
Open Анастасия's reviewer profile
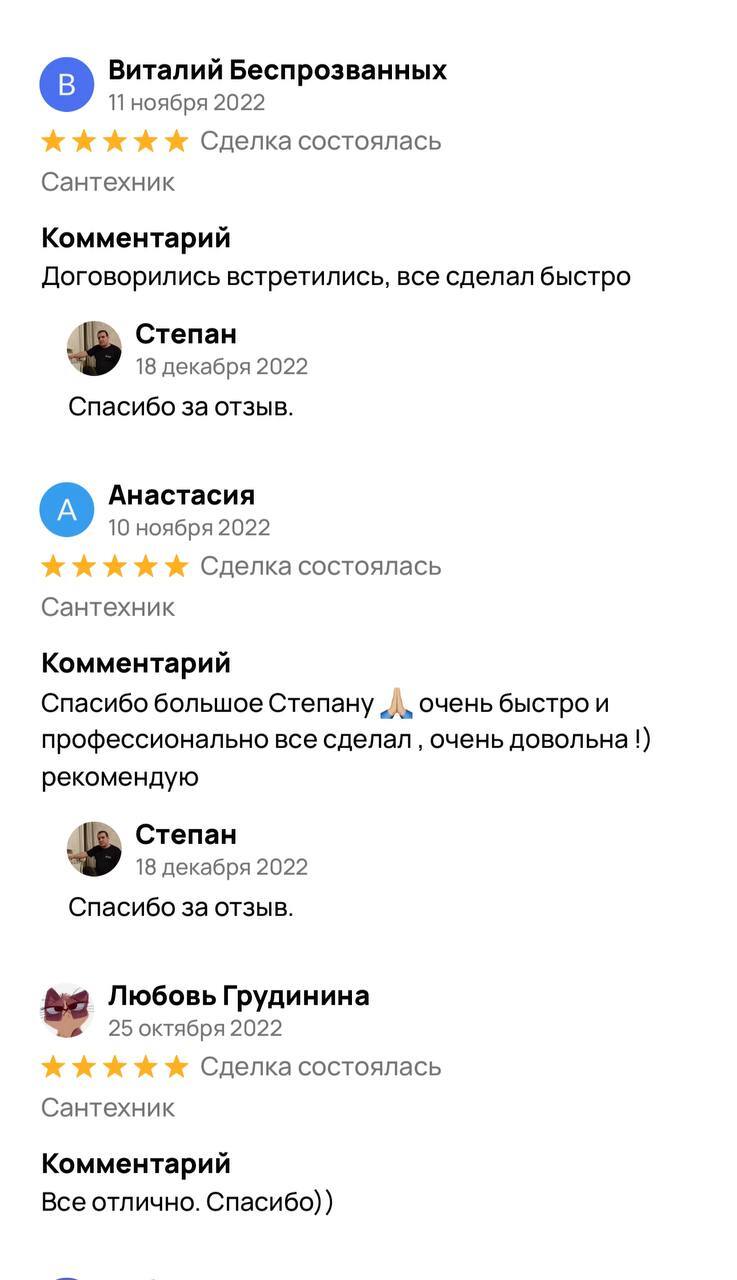pyautogui.click(x=181, y=495)
